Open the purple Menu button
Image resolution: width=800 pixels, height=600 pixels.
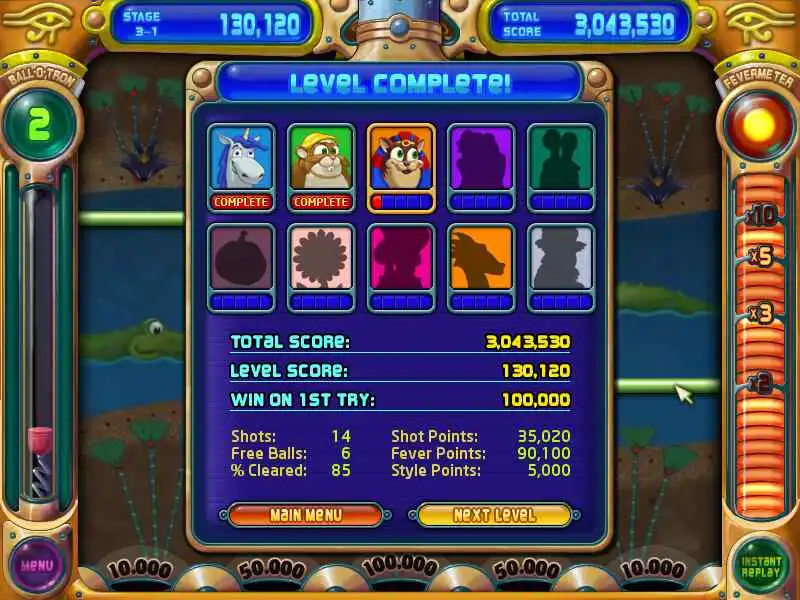click(x=36, y=565)
